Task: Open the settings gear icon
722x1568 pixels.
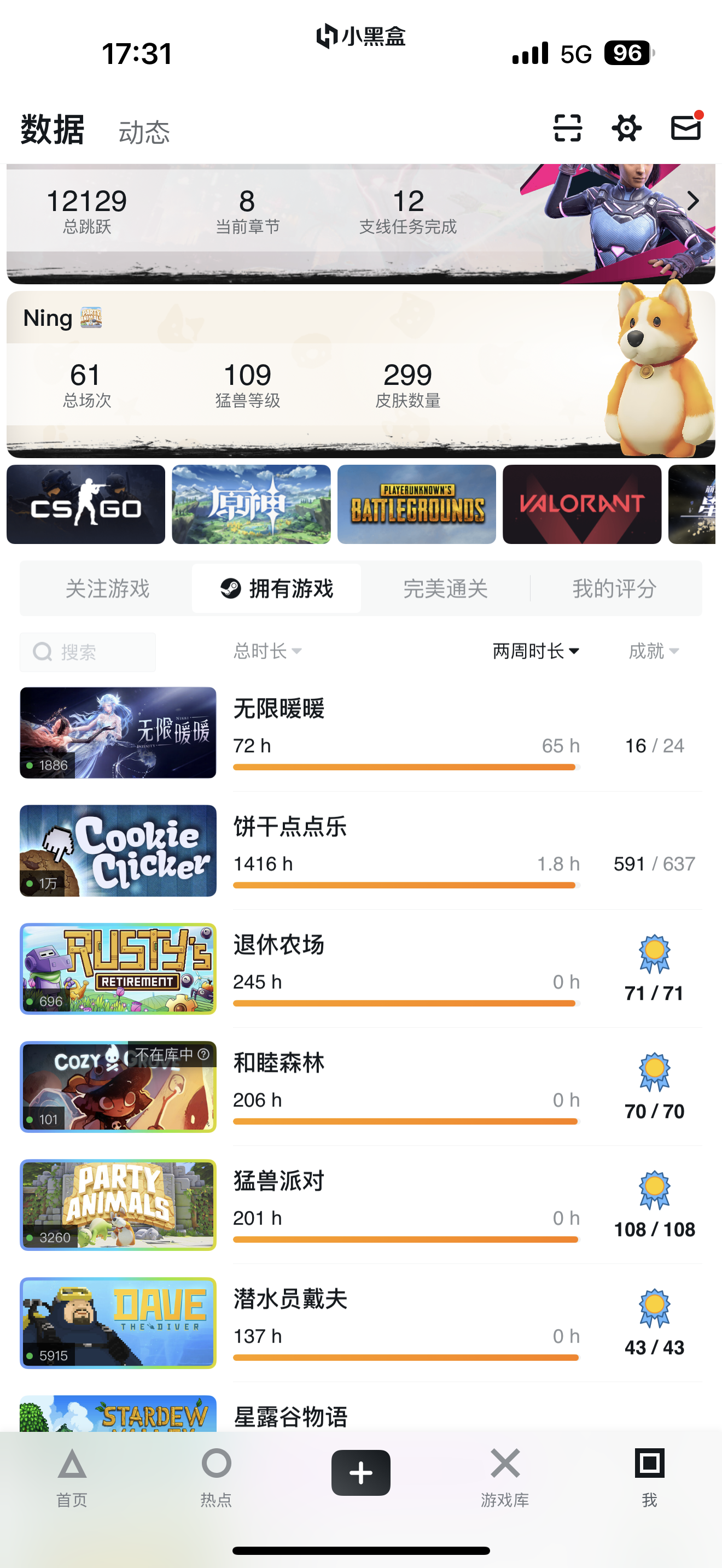Action: coord(626,128)
